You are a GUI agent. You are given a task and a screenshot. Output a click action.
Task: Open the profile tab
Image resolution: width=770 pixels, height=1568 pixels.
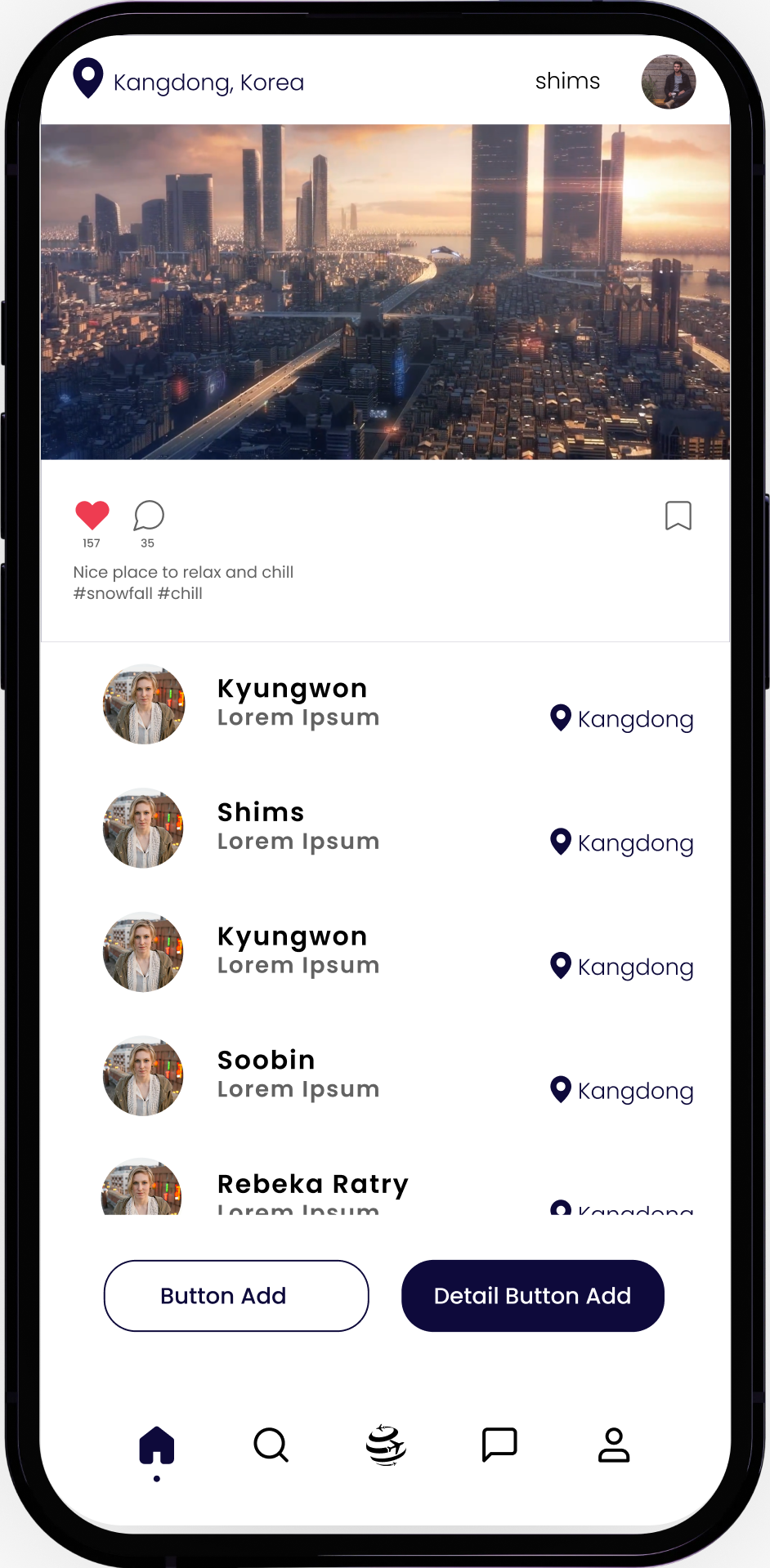coord(614,1445)
